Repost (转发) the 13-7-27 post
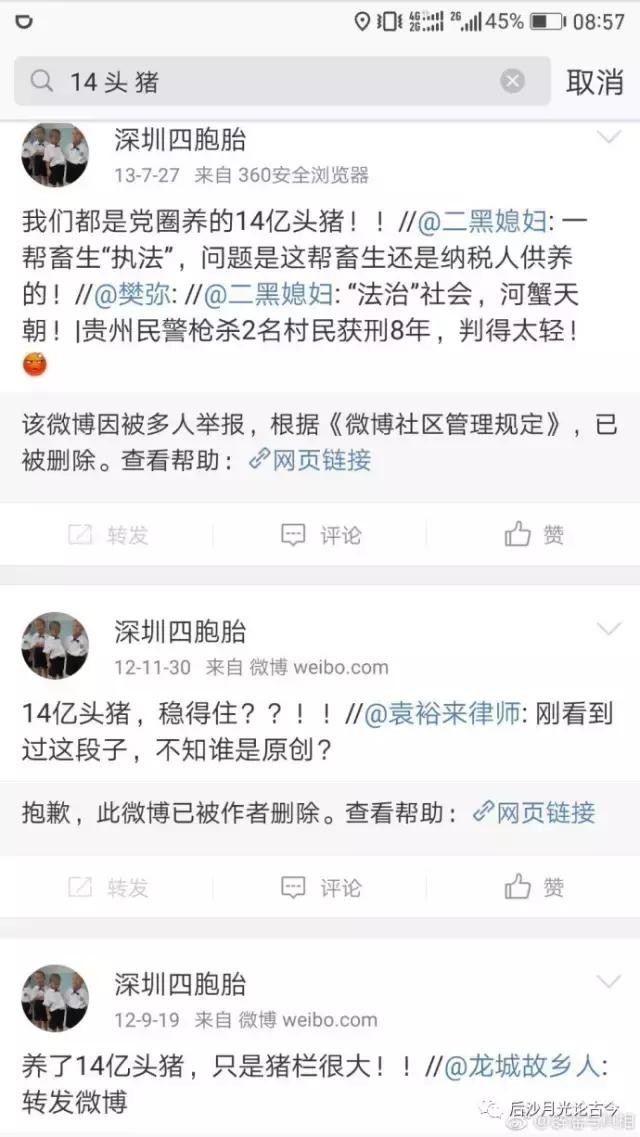The image size is (640, 1137). click(x=108, y=535)
